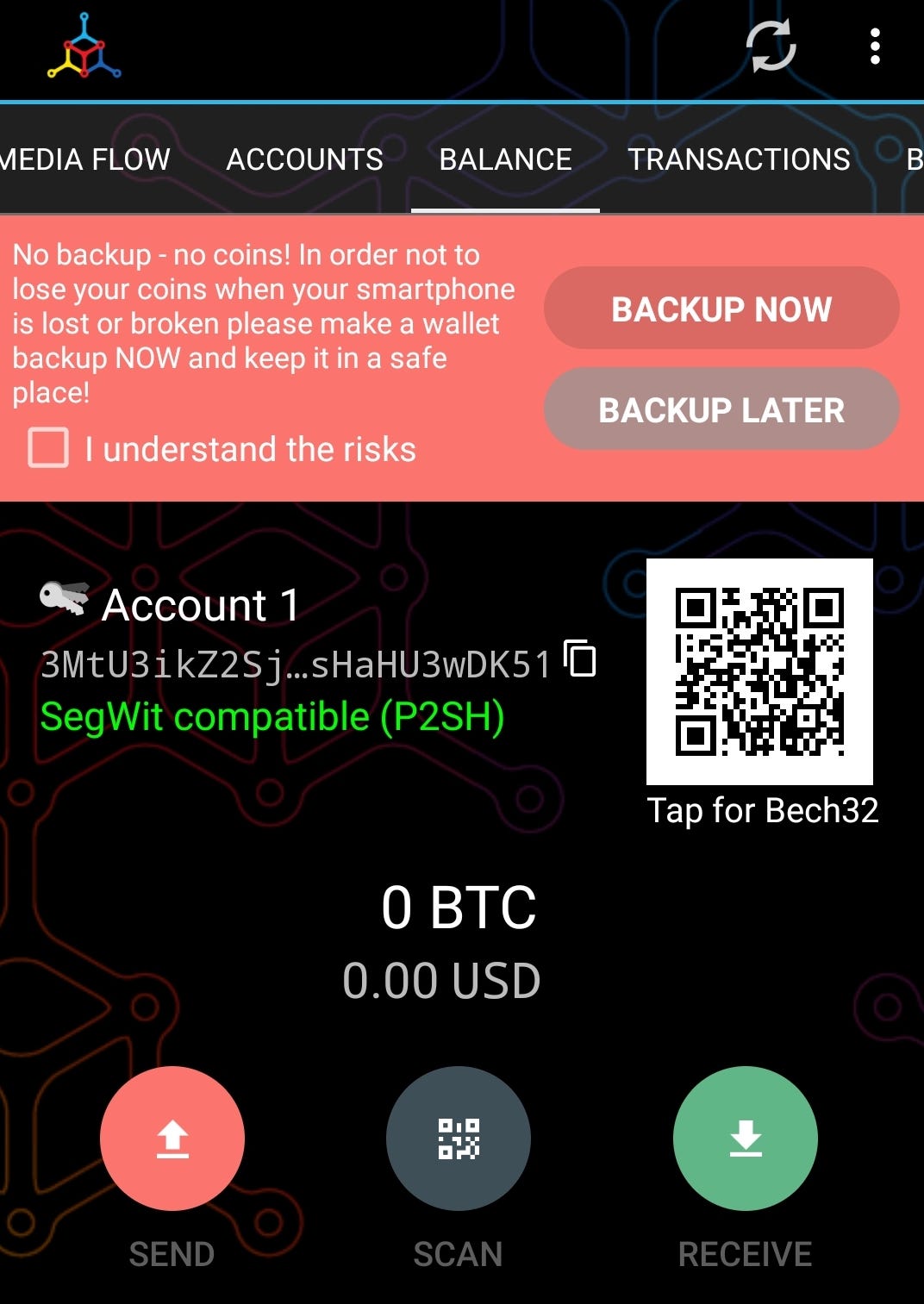Open the three-dot overflow menu

pyautogui.click(x=875, y=47)
